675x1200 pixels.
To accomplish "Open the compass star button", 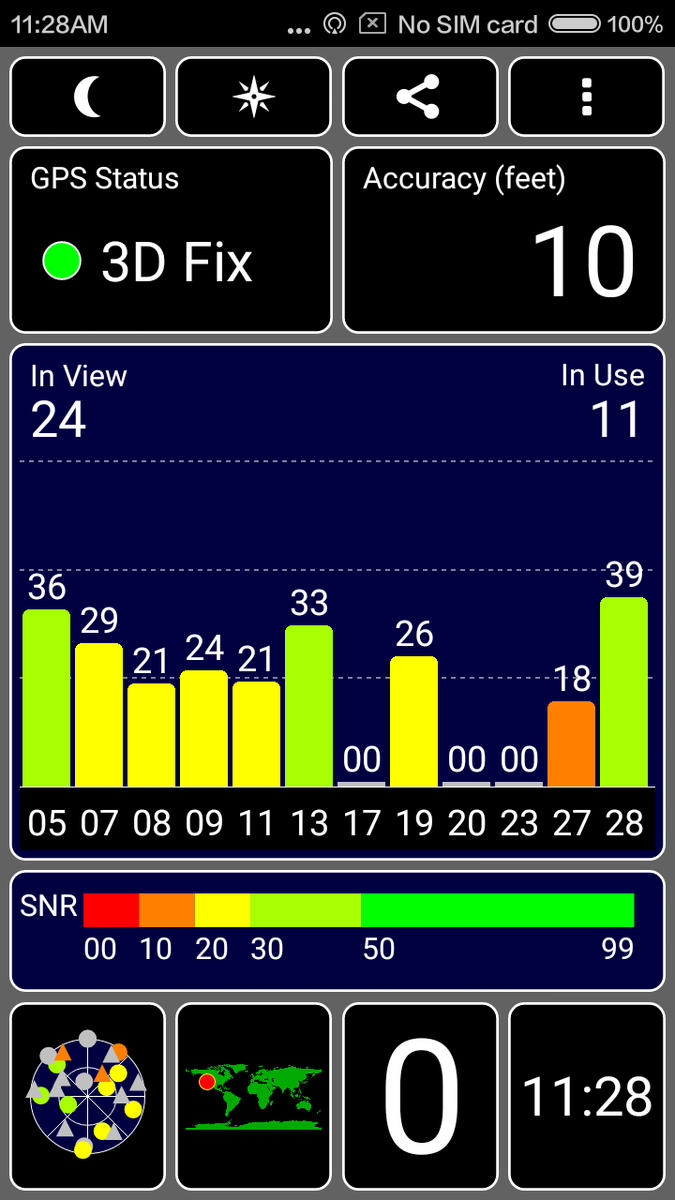I will click(253, 96).
